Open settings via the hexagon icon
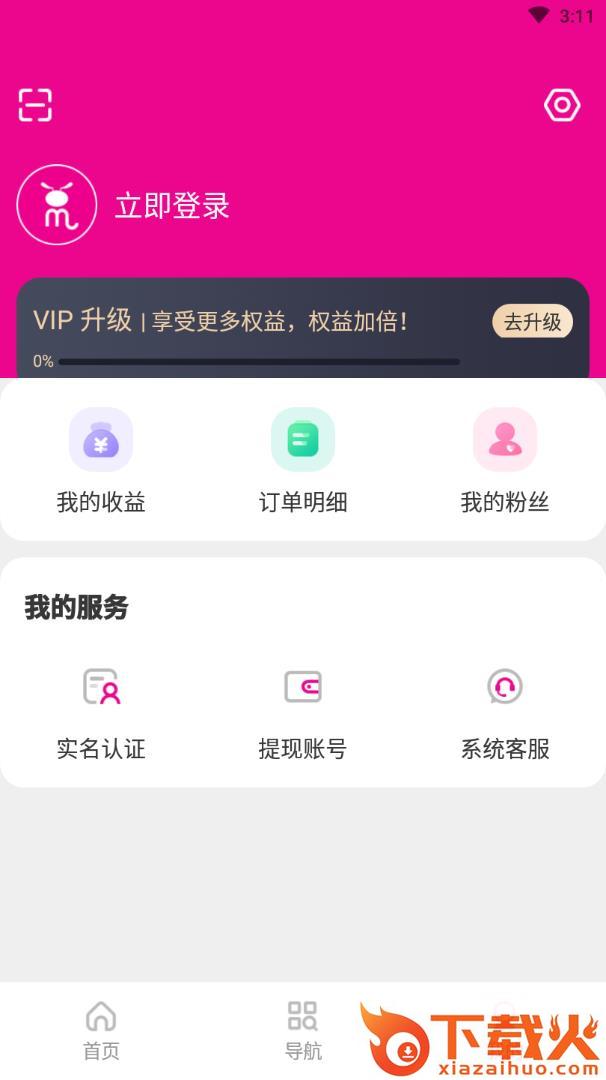This screenshot has height=1080, width=606. tap(562, 105)
